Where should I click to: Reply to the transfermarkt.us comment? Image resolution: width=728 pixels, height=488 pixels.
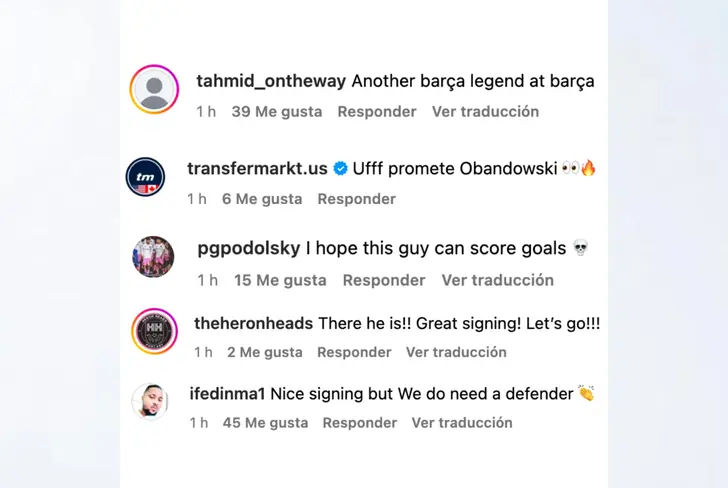(356, 199)
